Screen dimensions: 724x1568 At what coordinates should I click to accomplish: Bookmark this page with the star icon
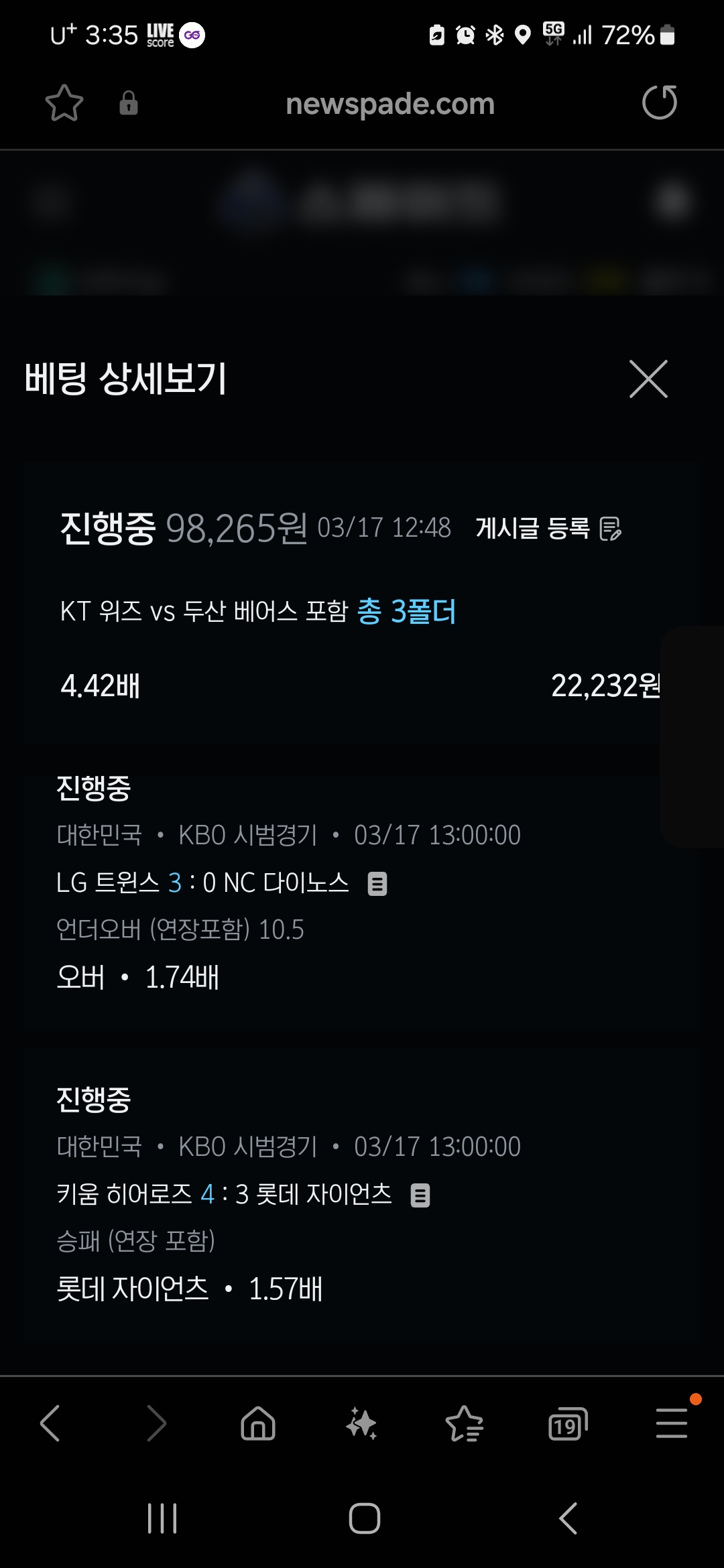(64, 103)
